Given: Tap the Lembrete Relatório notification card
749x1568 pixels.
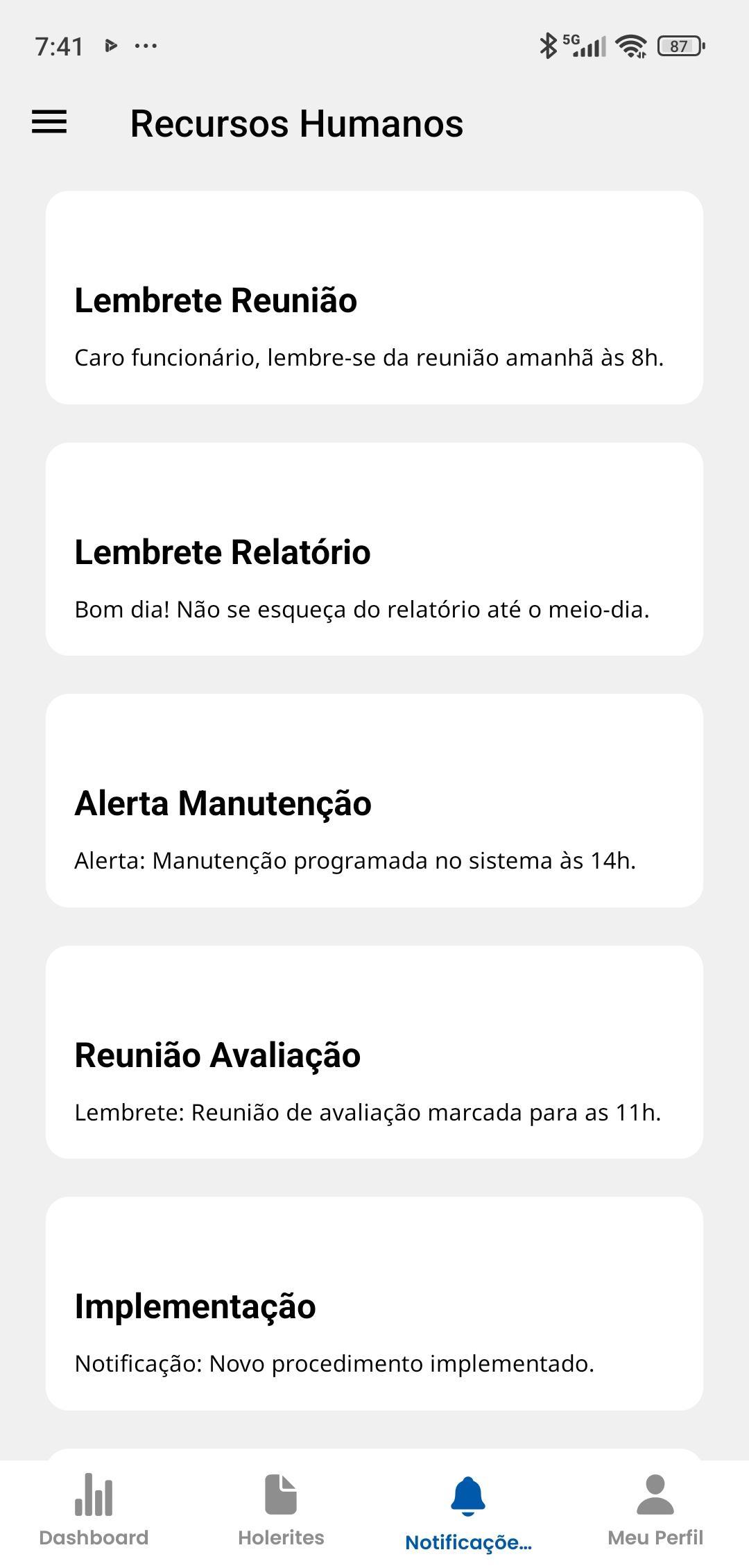Looking at the screenshot, I should tap(374, 549).
